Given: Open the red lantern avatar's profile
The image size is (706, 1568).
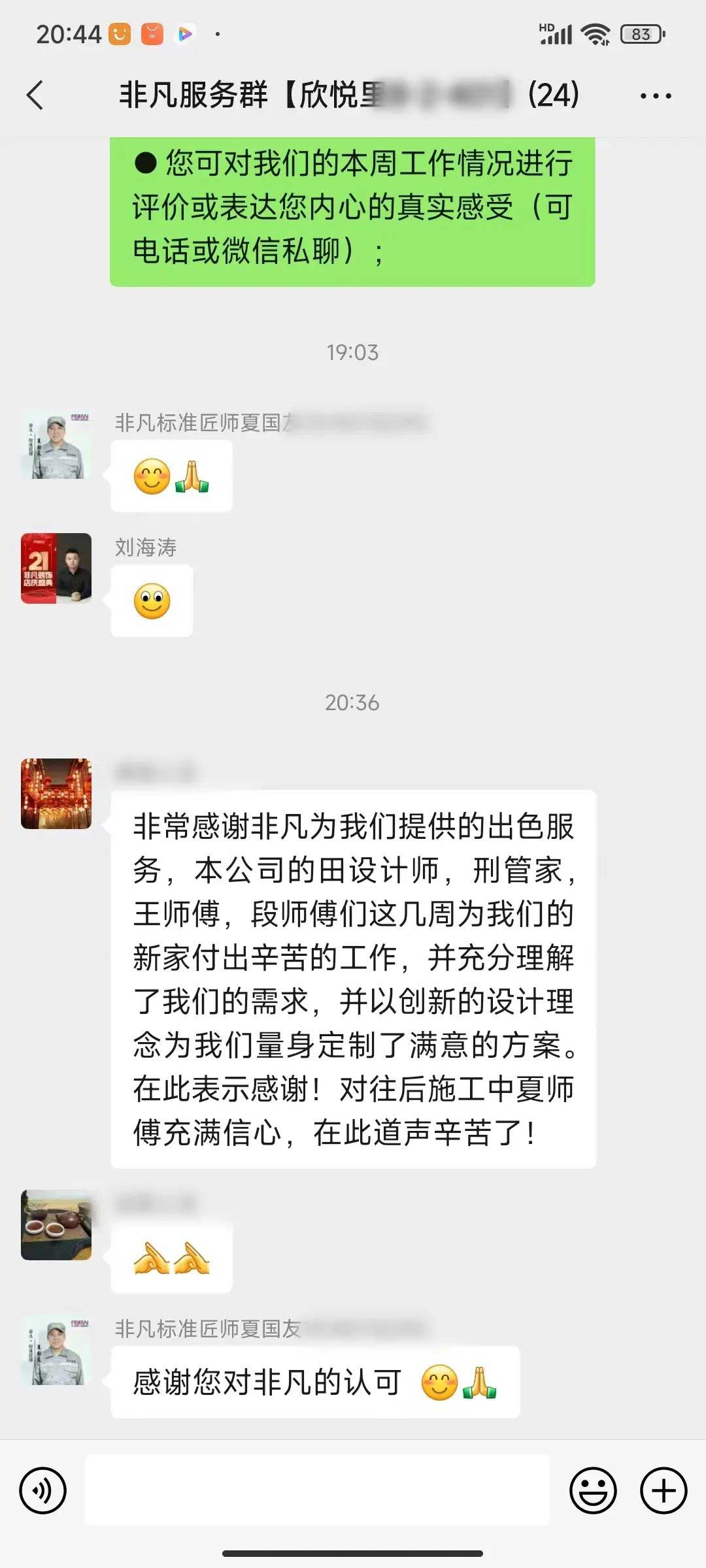Looking at the screenshot, I should tap(56, 794).
